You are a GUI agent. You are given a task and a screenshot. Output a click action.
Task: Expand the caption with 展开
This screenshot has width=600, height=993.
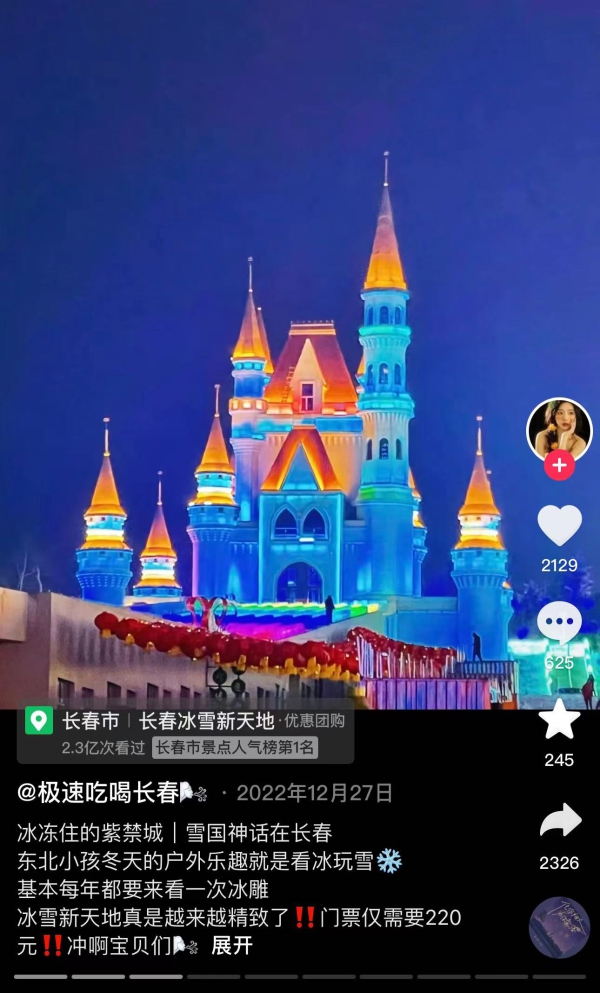tap(232, 945)
